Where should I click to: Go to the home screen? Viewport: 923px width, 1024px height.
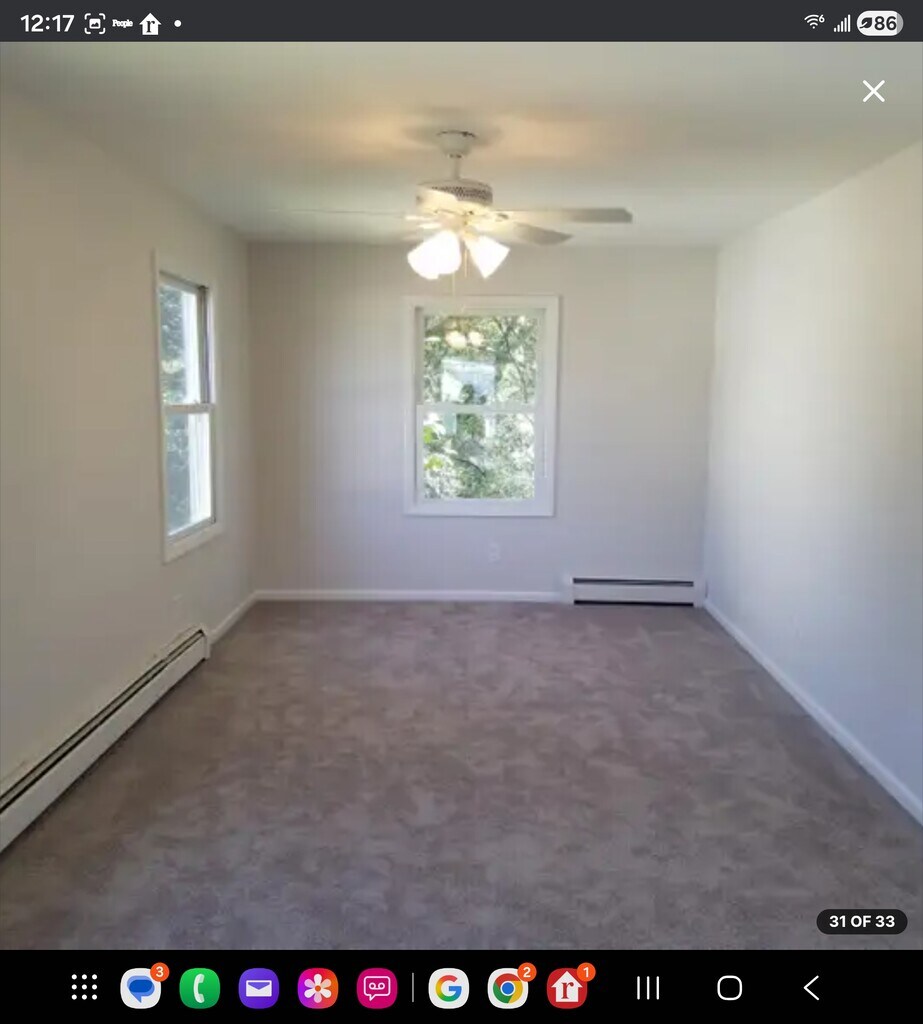pos(730,988)
